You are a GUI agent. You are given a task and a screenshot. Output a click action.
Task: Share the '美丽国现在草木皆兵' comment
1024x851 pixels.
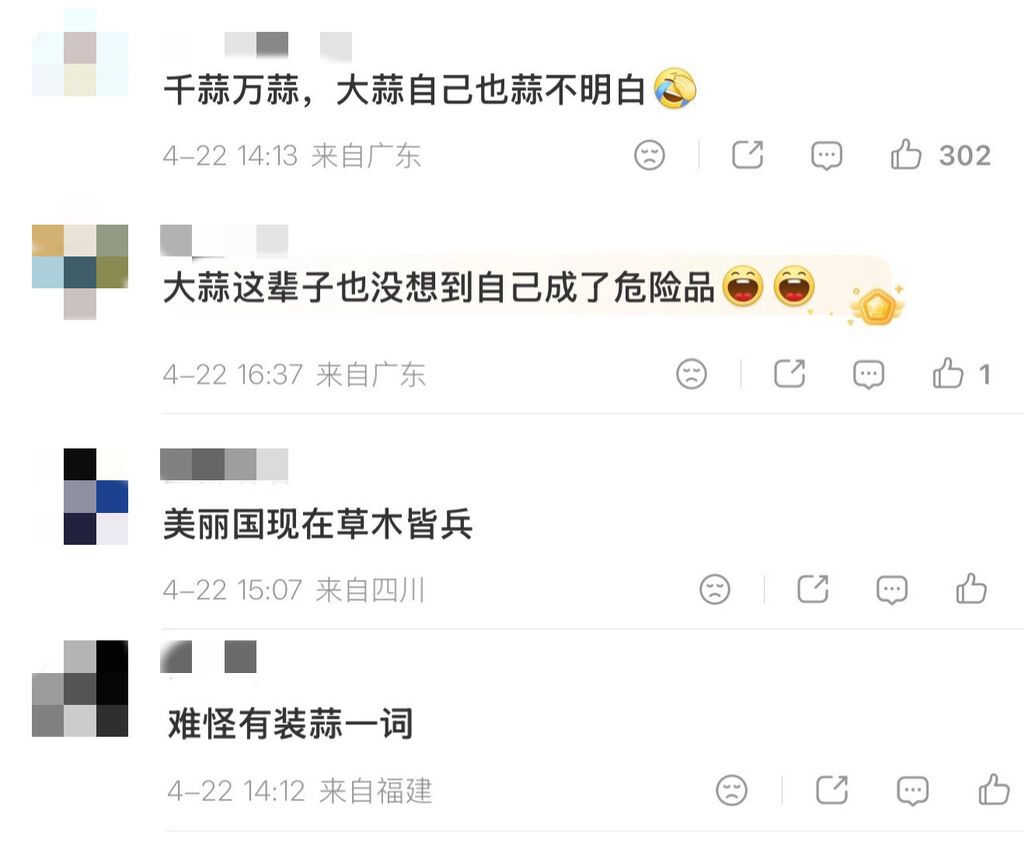tap(812, 589)
